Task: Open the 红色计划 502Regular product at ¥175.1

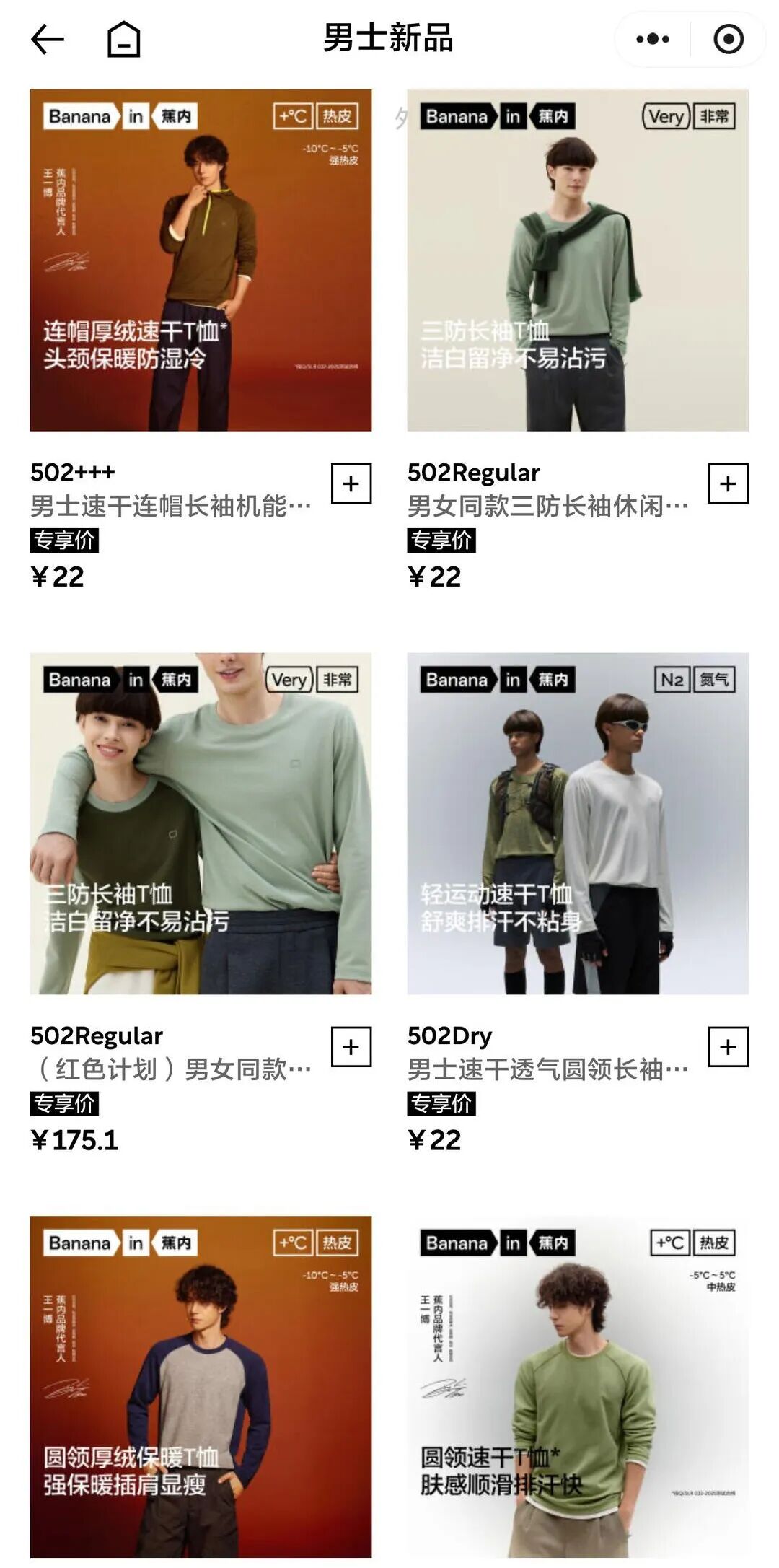Action: point(201,823)
